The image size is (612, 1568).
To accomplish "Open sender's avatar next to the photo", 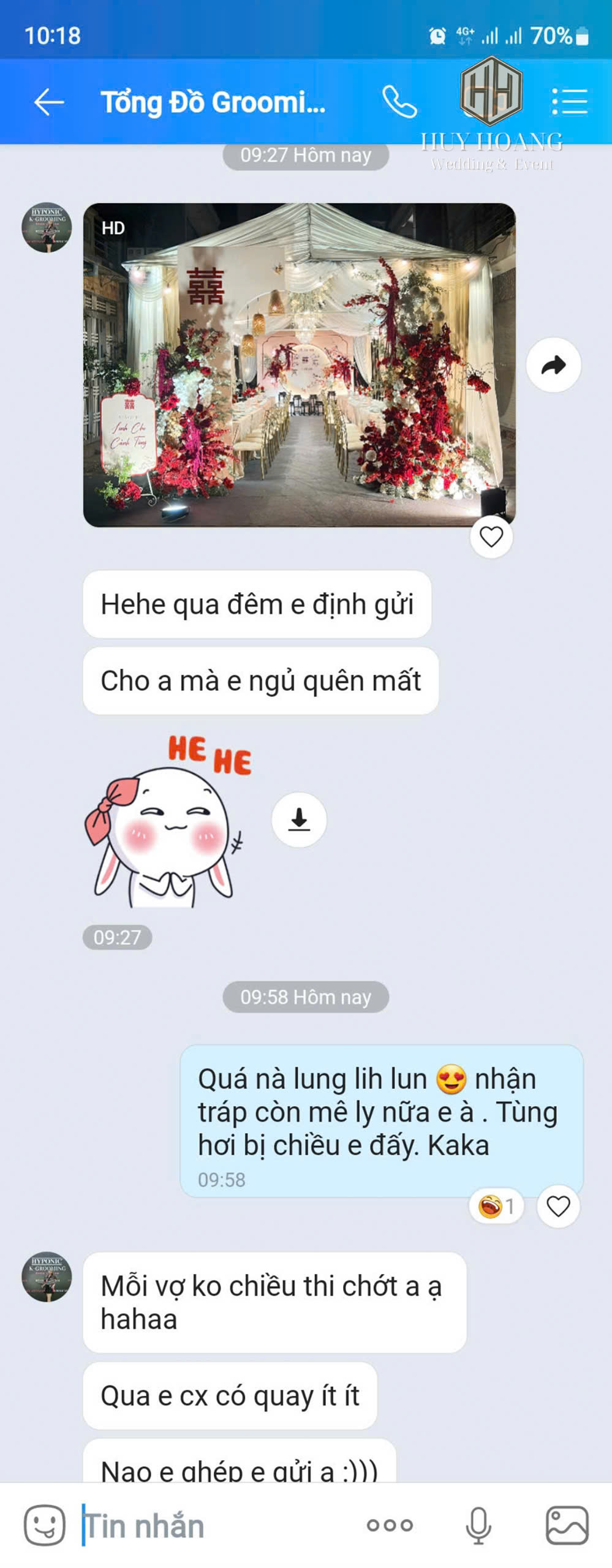I will coord(47,227).
